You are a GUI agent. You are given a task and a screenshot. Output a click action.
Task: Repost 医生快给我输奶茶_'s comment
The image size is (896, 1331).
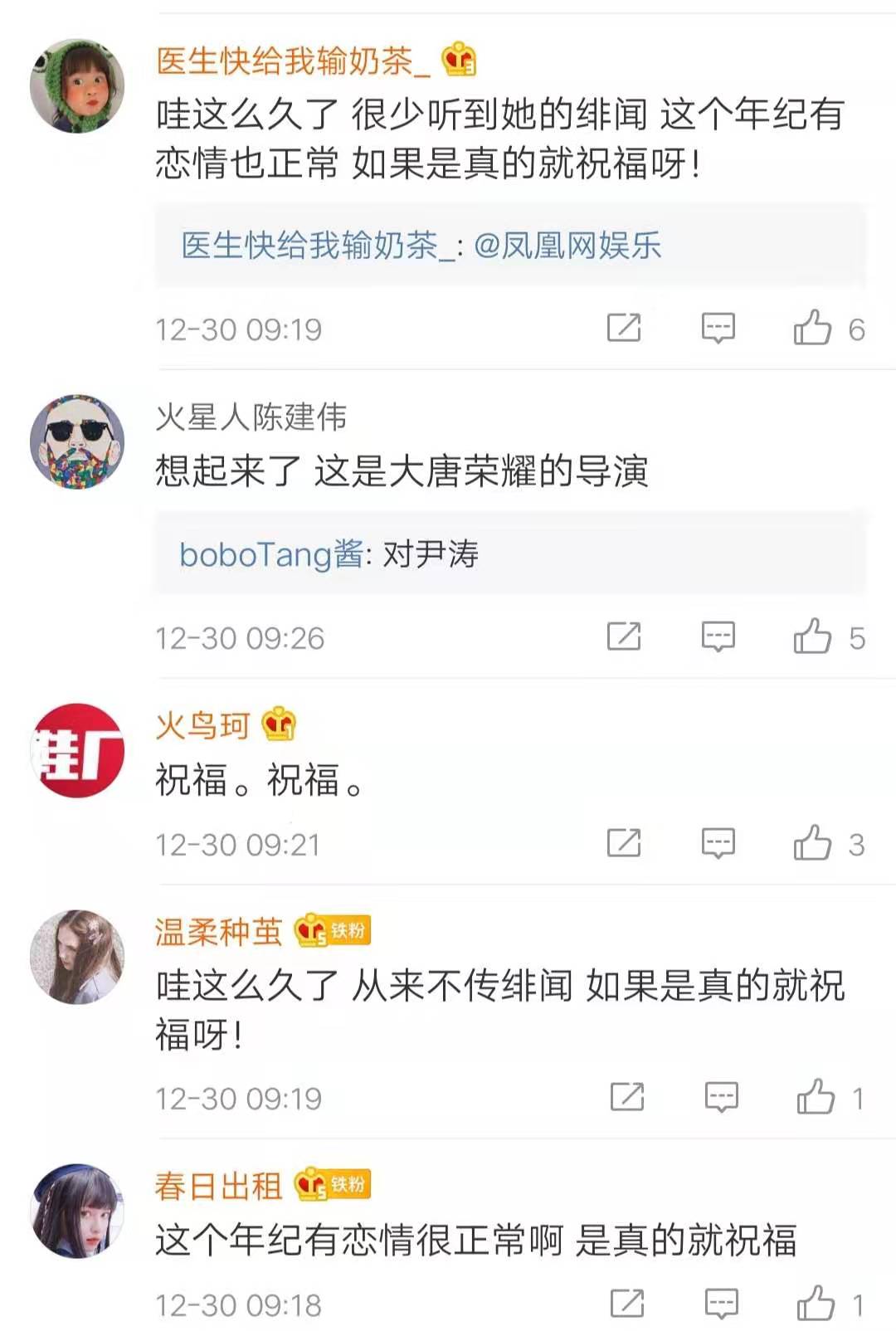pyautogui.click(x=624, y=328)
